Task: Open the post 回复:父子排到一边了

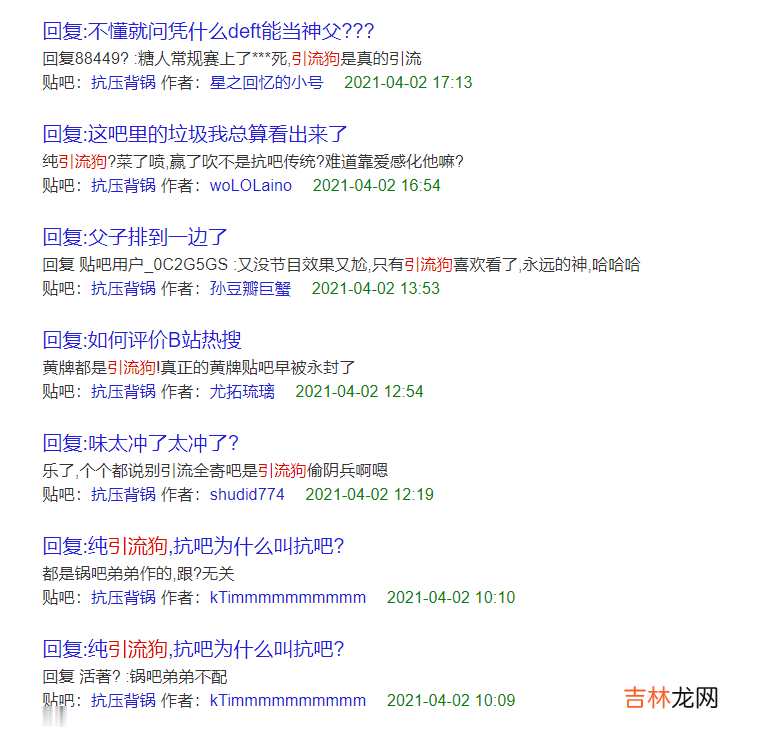Action: coord(135,237)
